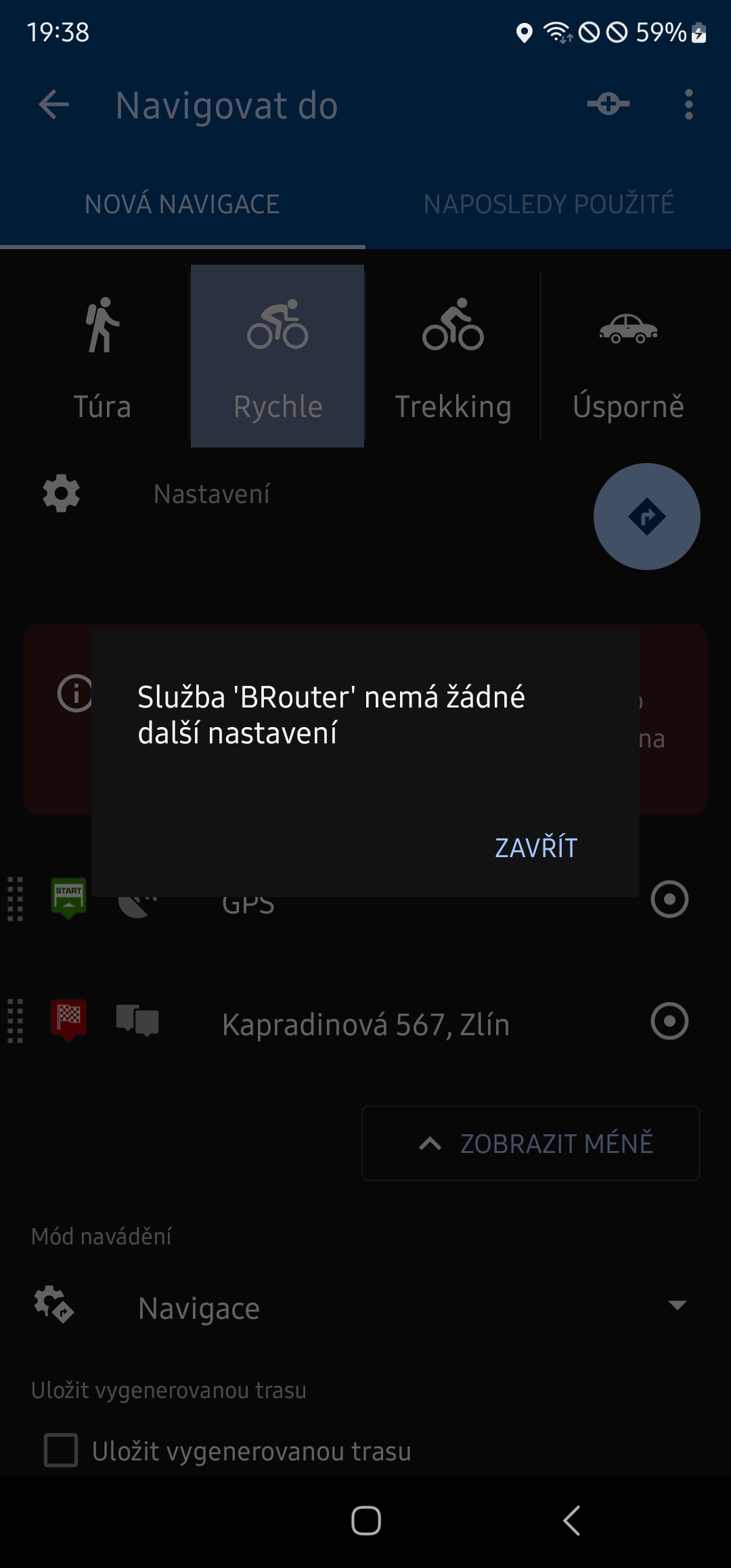
Task: Select the Rychle cycling profile
Action: (278, 357)
